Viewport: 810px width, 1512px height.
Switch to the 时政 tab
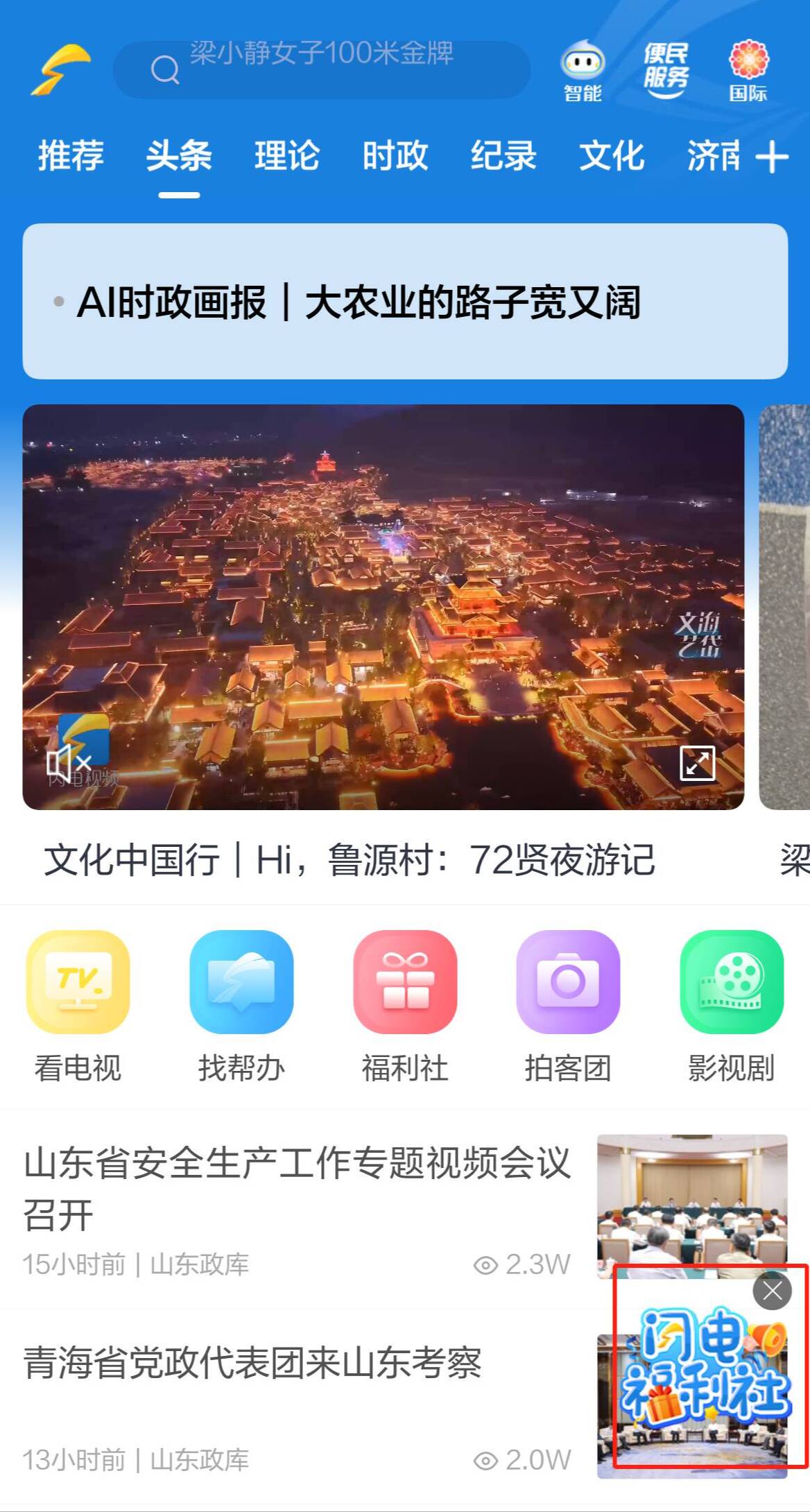(x=395, y=155)
